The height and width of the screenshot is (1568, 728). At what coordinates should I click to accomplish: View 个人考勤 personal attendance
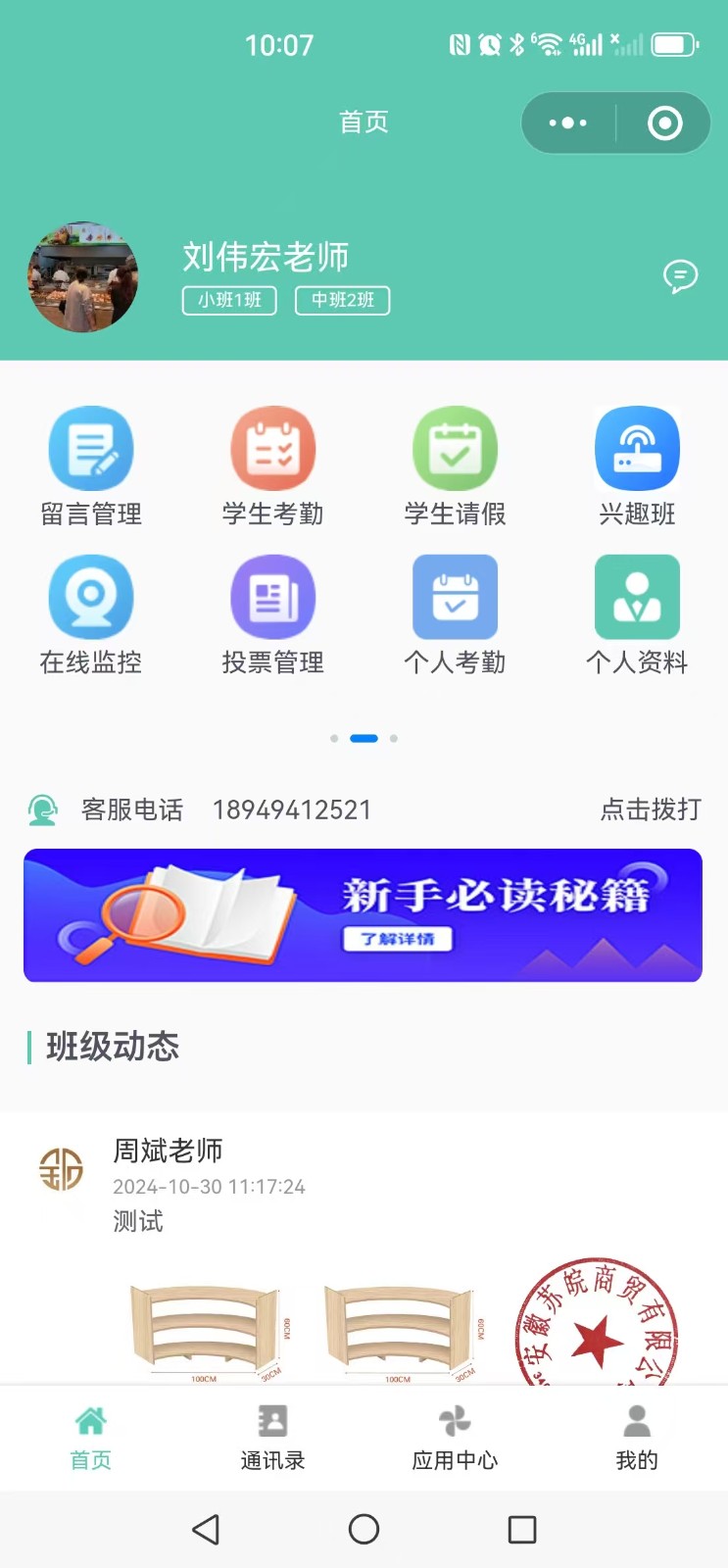tap(456, 615)
